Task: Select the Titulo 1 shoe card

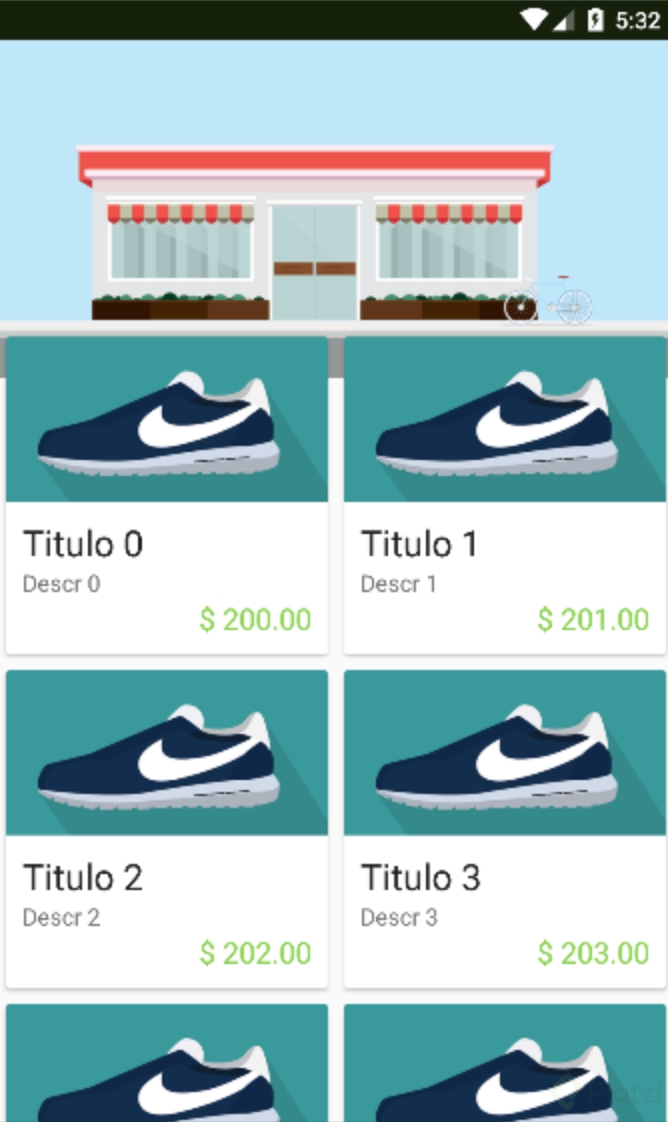Action: point(504,495)
